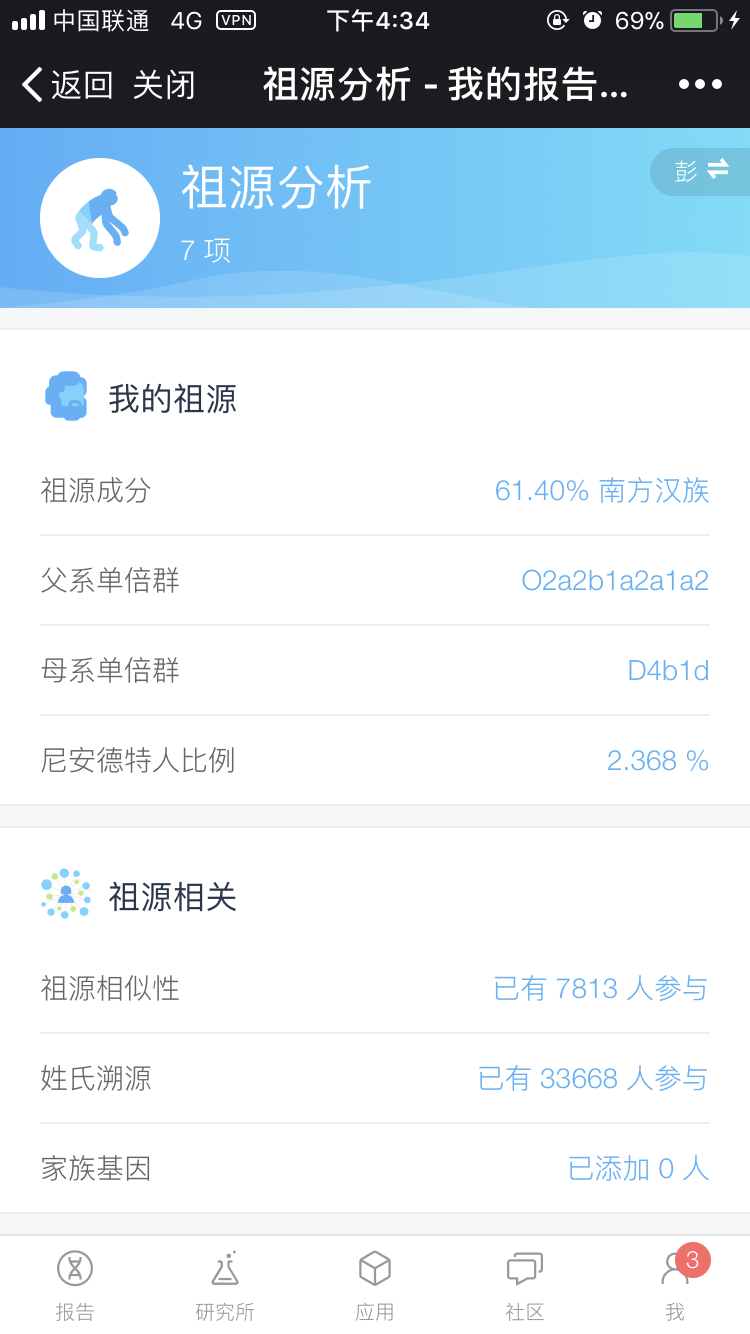
Task: Switch to the 报告 tab
Action: pyautogui.click(x=75, y=1285)
